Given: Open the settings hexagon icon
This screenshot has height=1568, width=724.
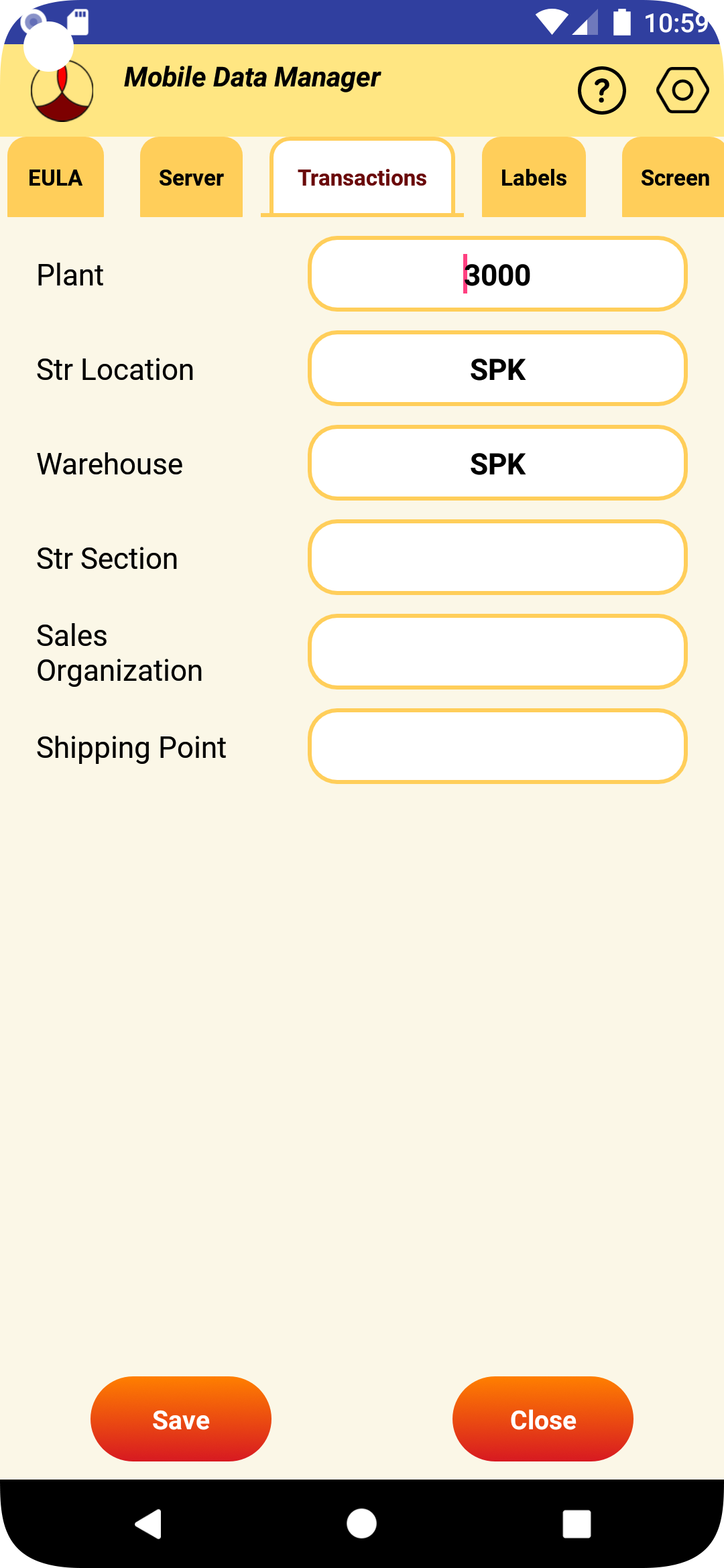Looking at the screenshot, I should pos(682,90).
